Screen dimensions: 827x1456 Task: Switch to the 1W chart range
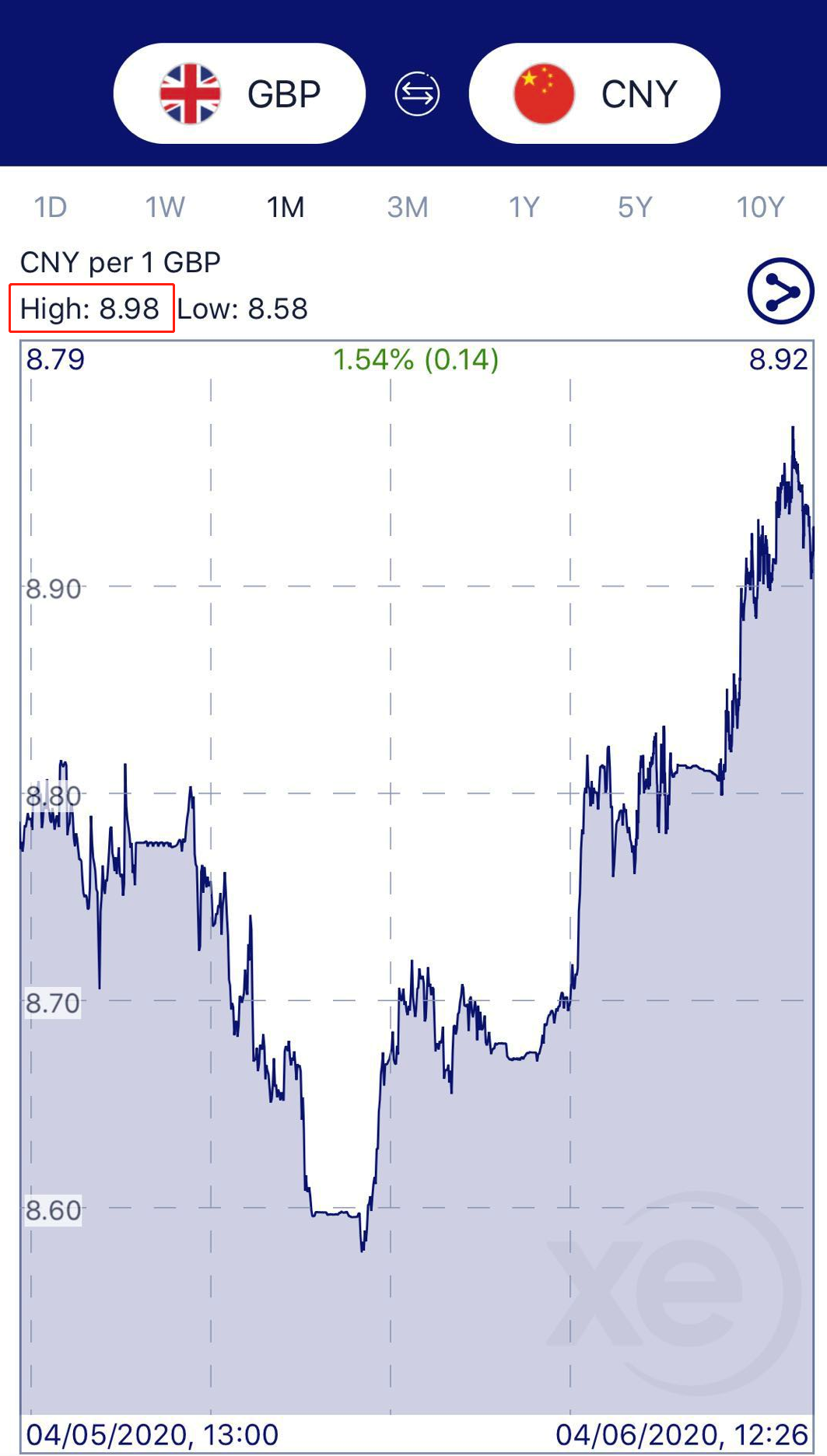165,208
